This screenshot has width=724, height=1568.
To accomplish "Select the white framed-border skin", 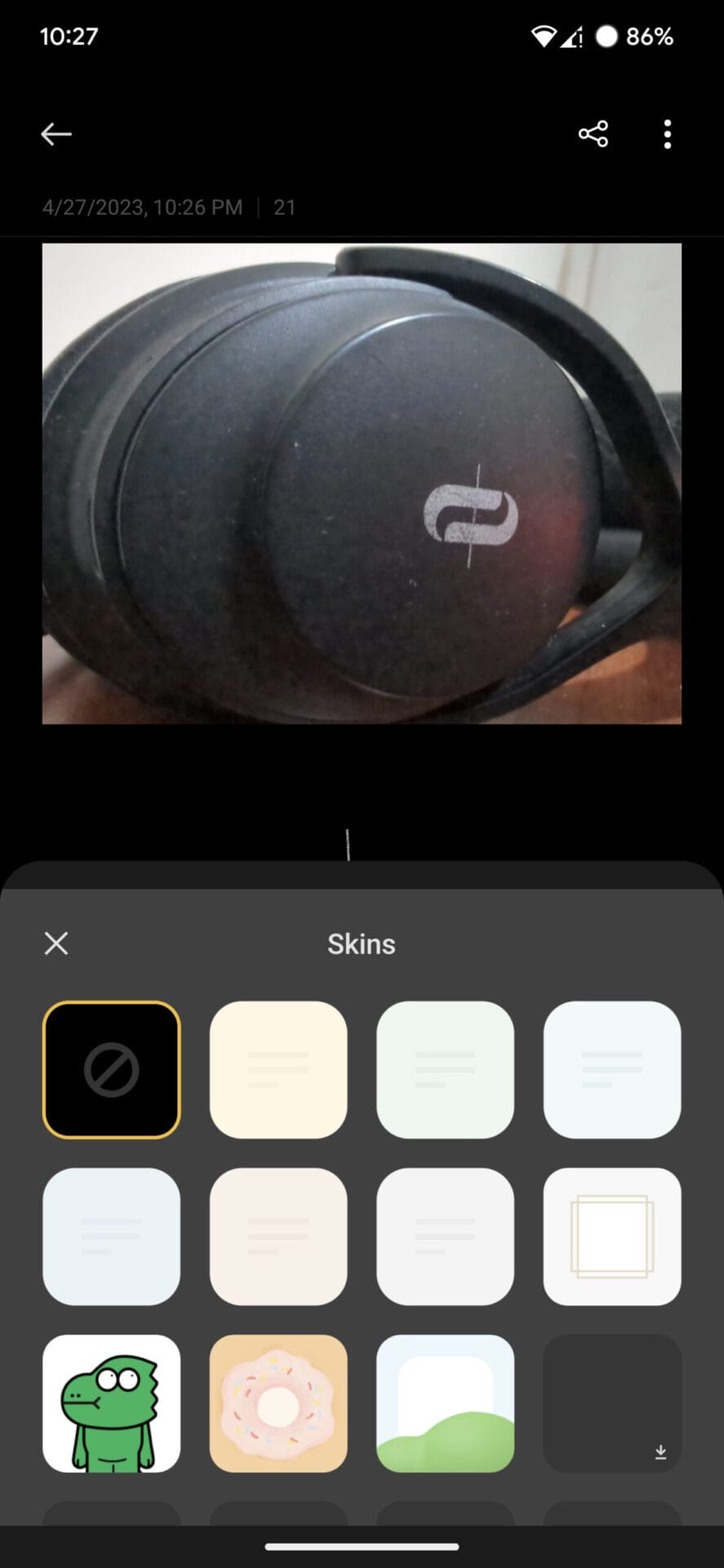I will [x=611, y=1236].
